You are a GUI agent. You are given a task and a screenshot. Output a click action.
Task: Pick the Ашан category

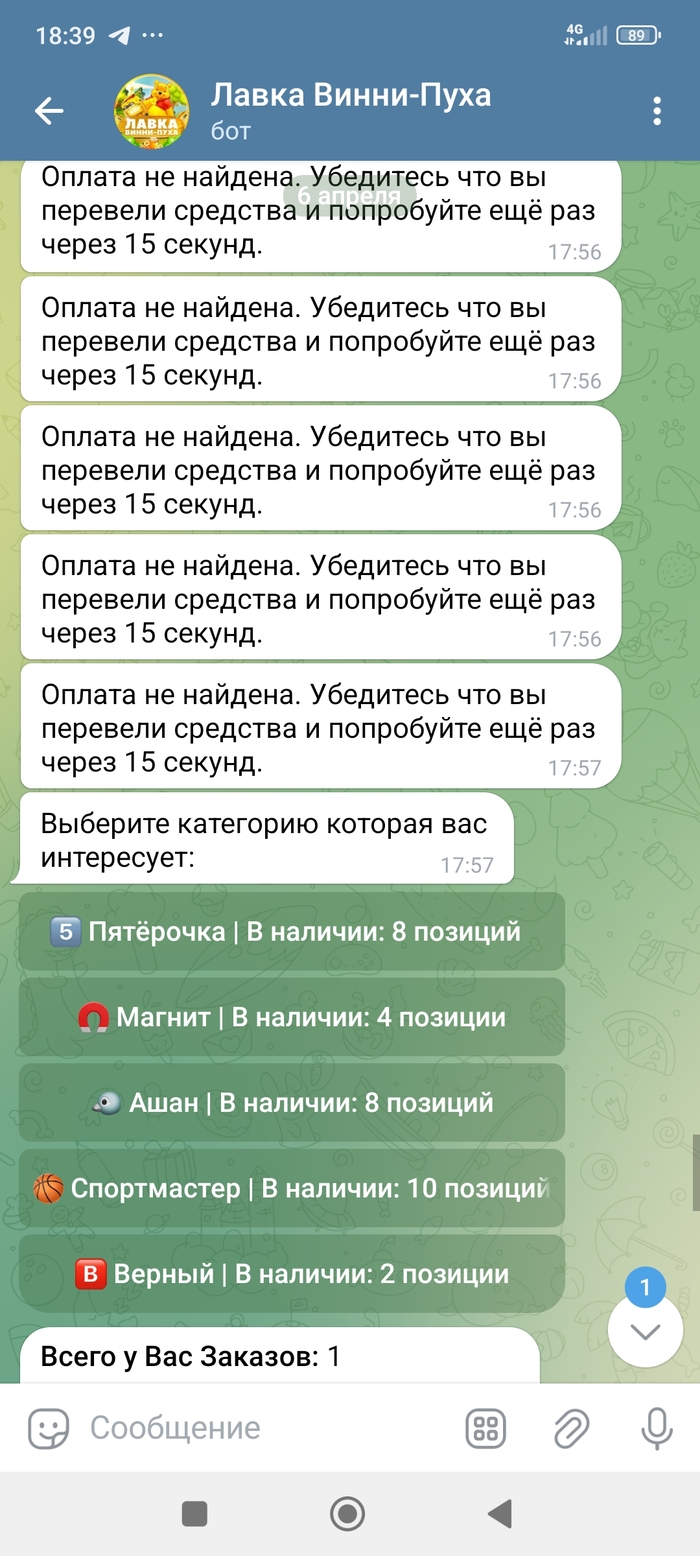click(x=291, y=1103)
